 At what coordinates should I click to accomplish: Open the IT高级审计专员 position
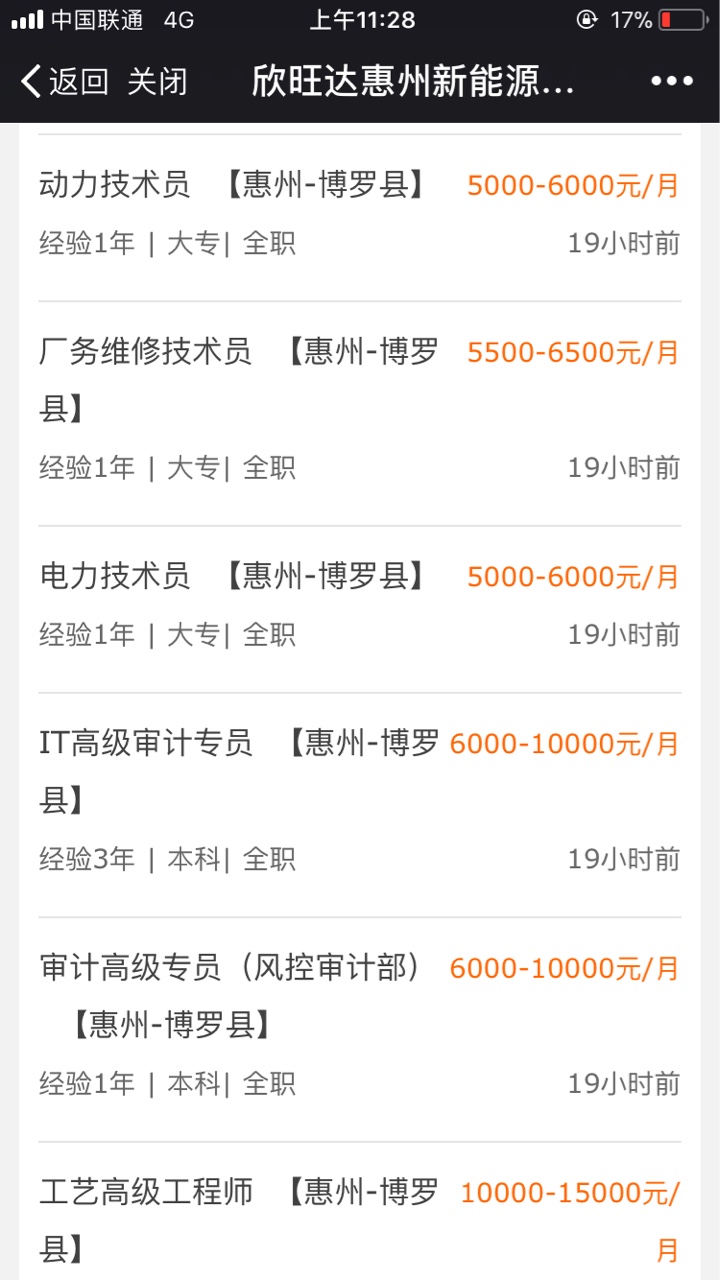click(x=146, y=743)
